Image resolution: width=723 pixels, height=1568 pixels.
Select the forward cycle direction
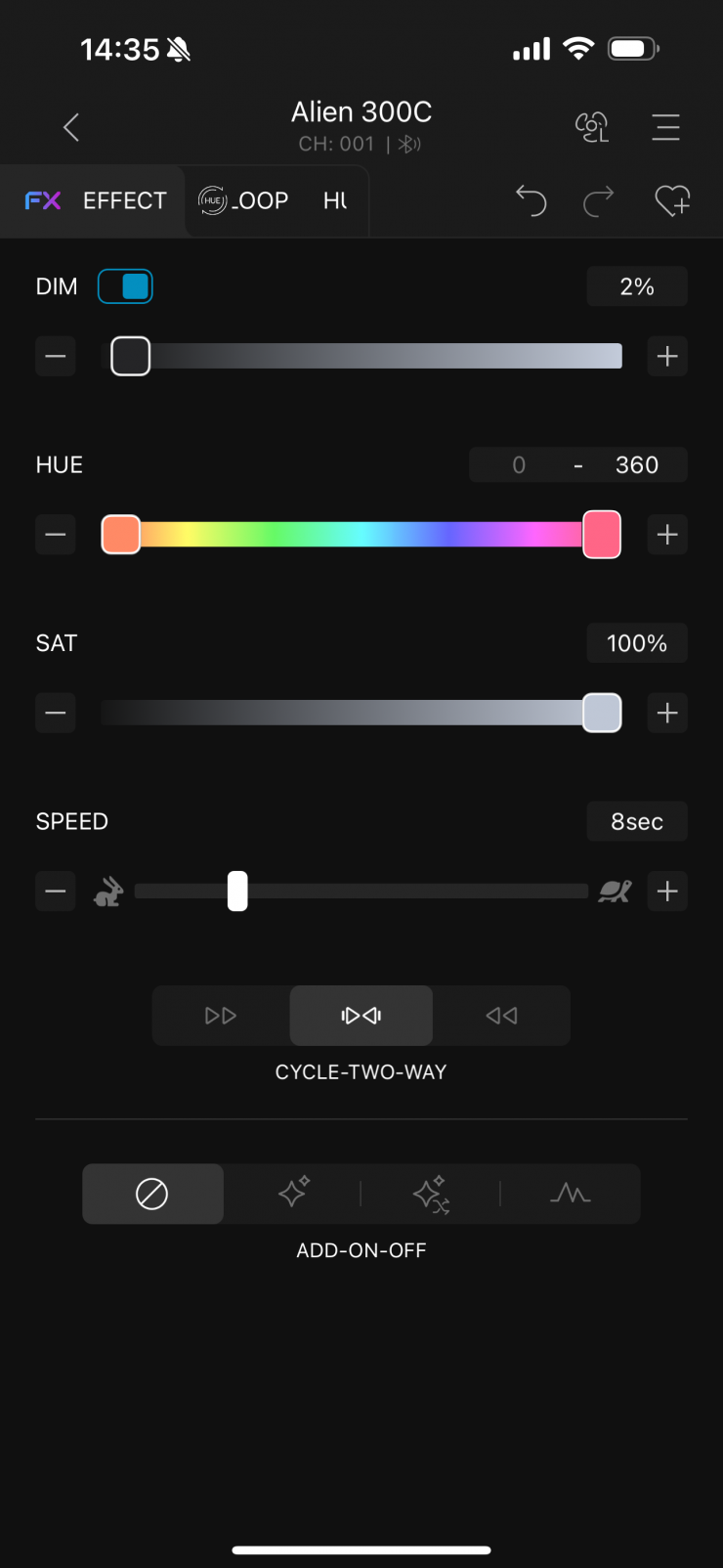point(221,1016)
